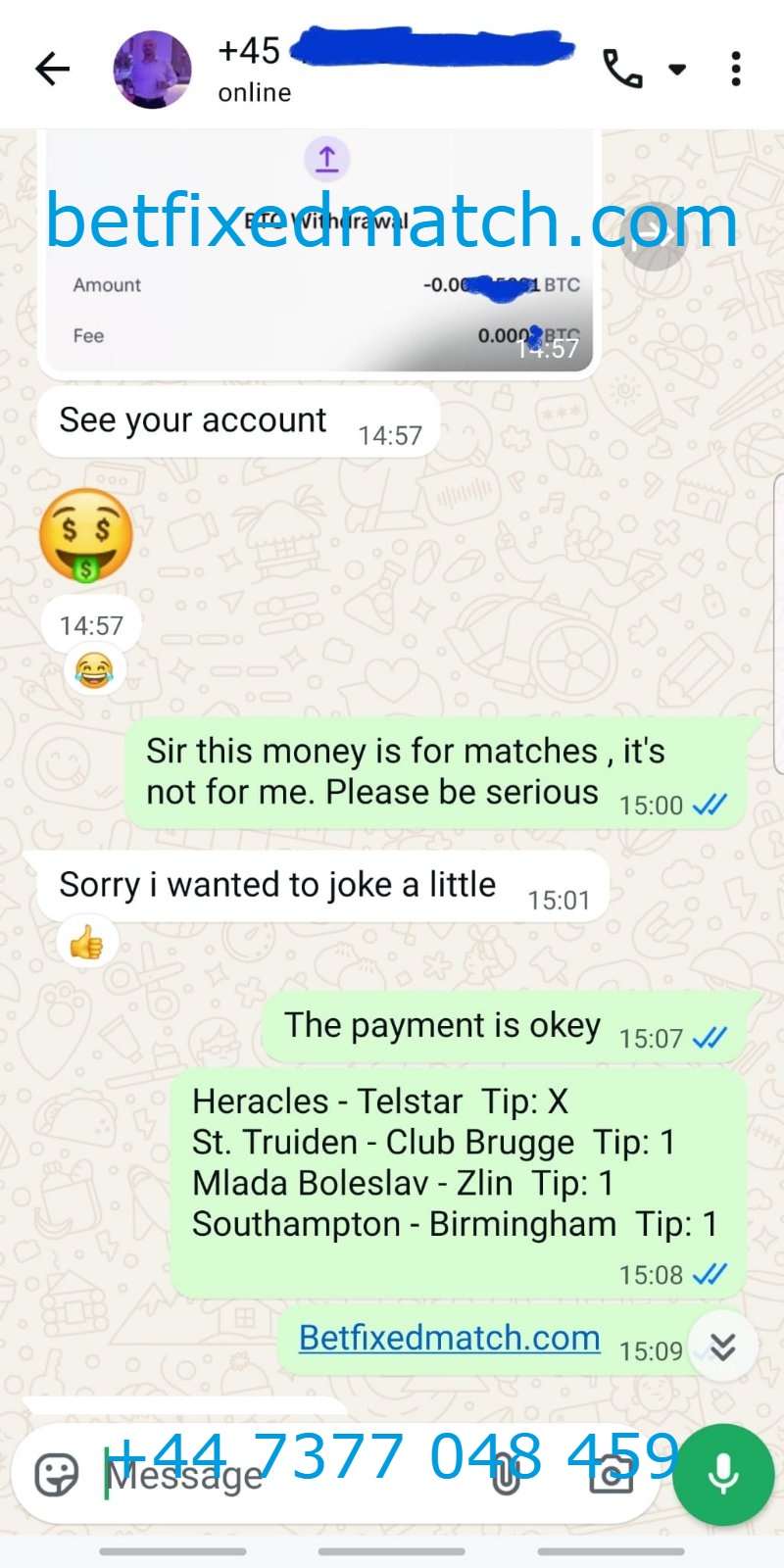Attach a file with the paperclip

(x=506, y=1475)
